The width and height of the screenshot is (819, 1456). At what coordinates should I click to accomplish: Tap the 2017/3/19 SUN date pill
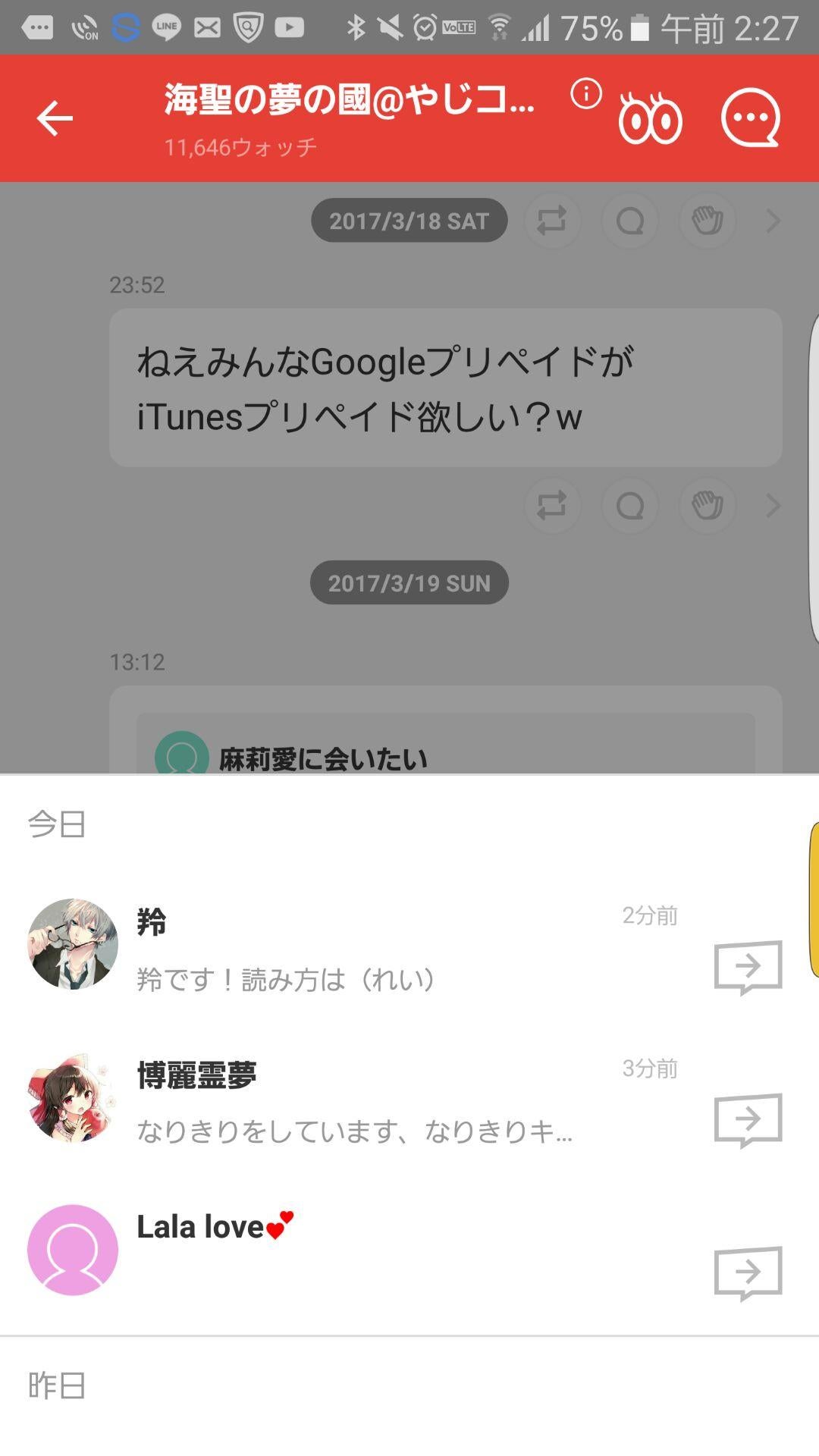coord(409,582)
